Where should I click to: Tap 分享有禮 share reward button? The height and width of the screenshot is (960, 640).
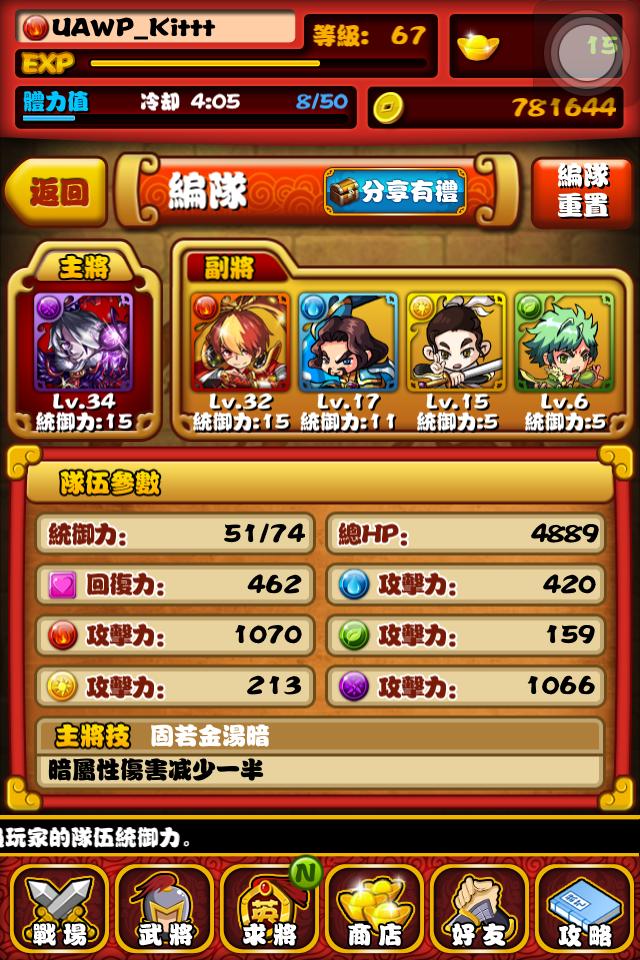pos(396,191)
